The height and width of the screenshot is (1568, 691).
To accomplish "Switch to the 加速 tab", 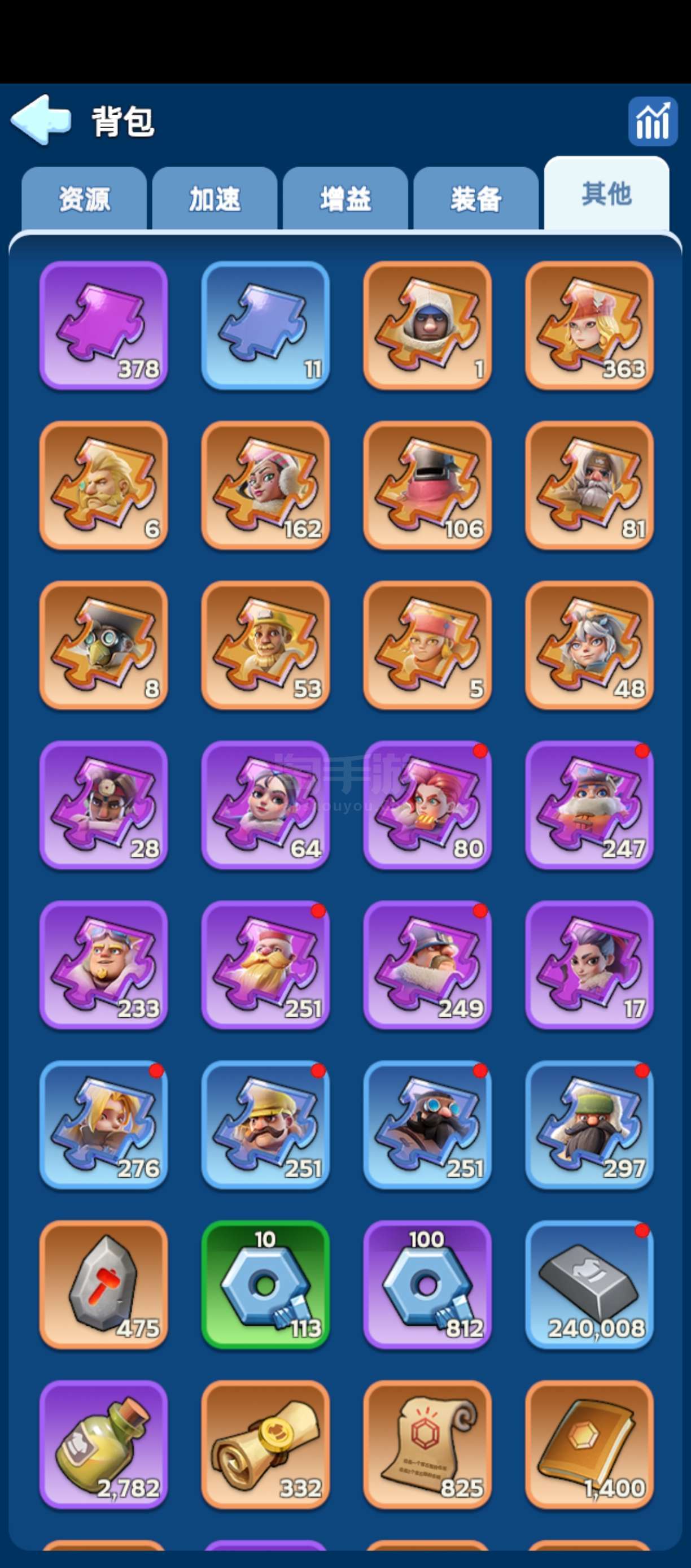I will (215, 198).
